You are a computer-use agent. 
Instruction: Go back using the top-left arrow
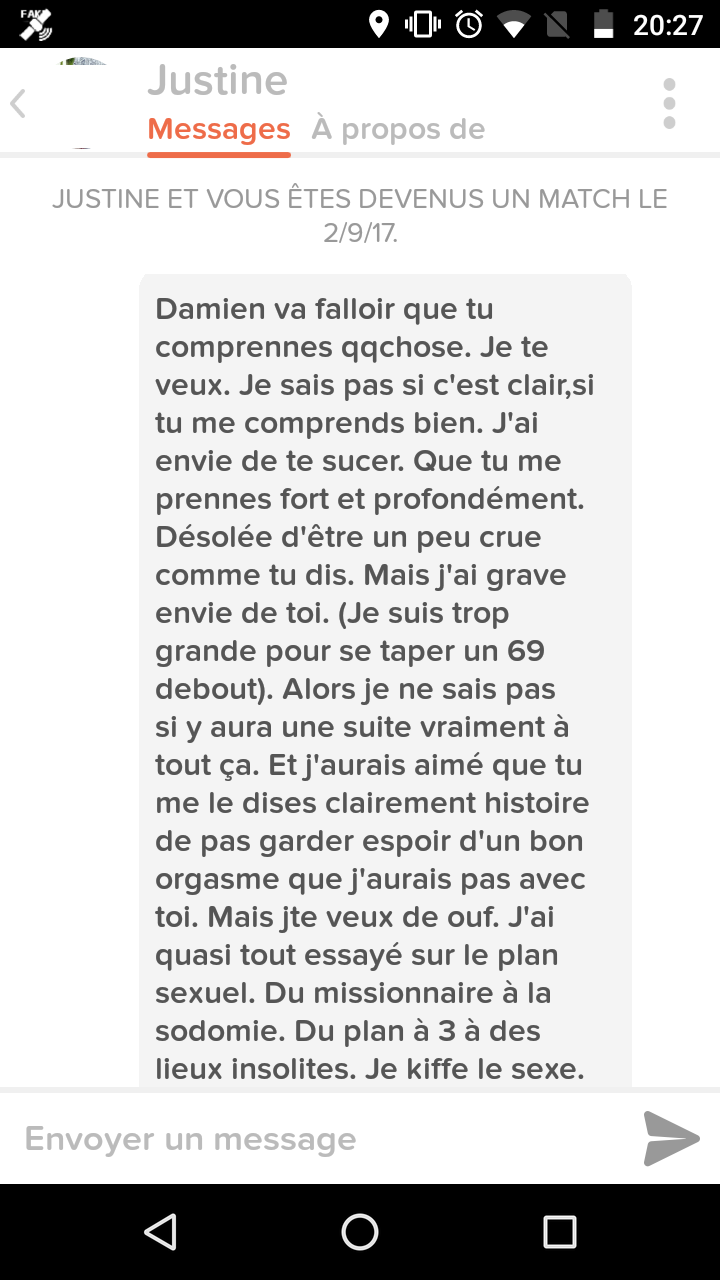[x=18, y=104]
